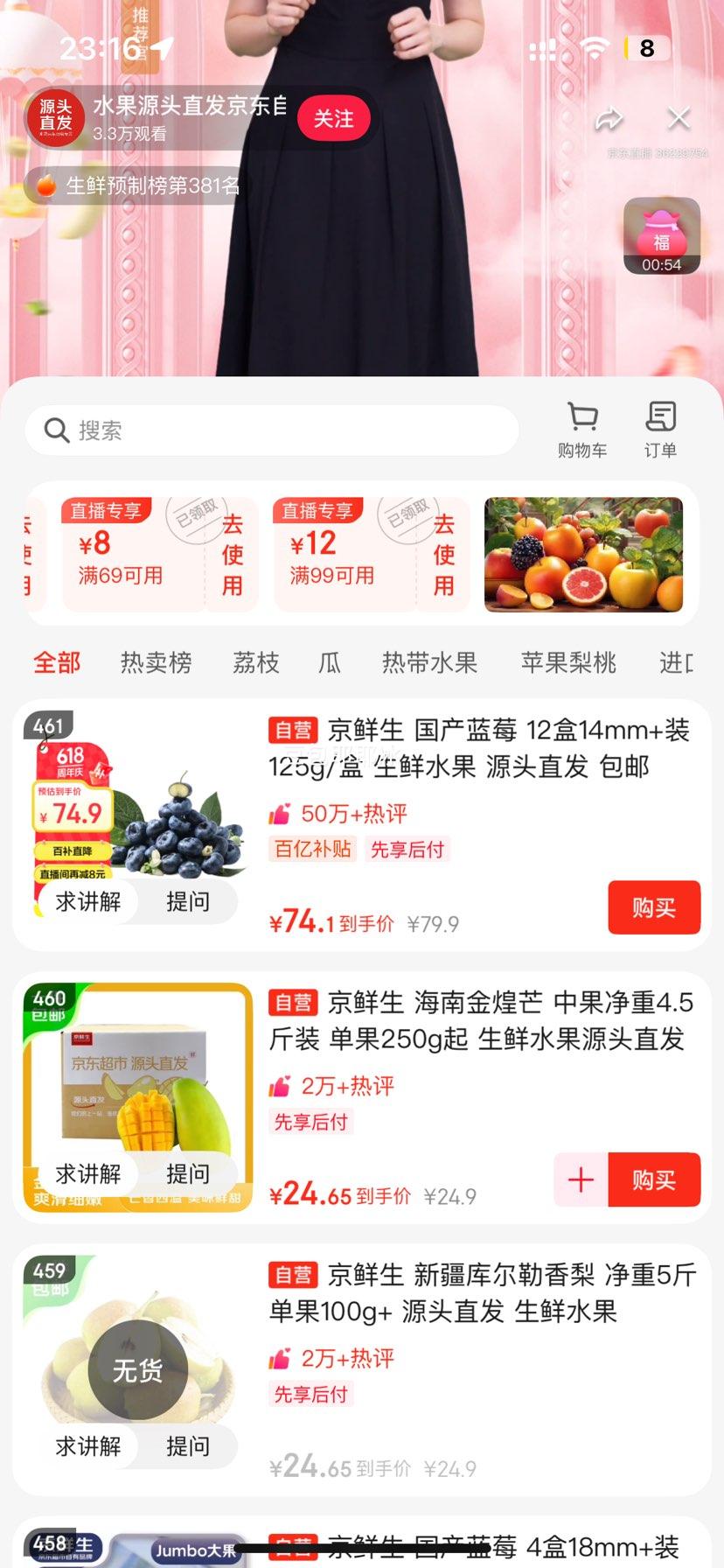This screenshot has width=724, height=1568.
Task: Add 海南金煌芒 to cart with plus
Action: pos(581,1179)
